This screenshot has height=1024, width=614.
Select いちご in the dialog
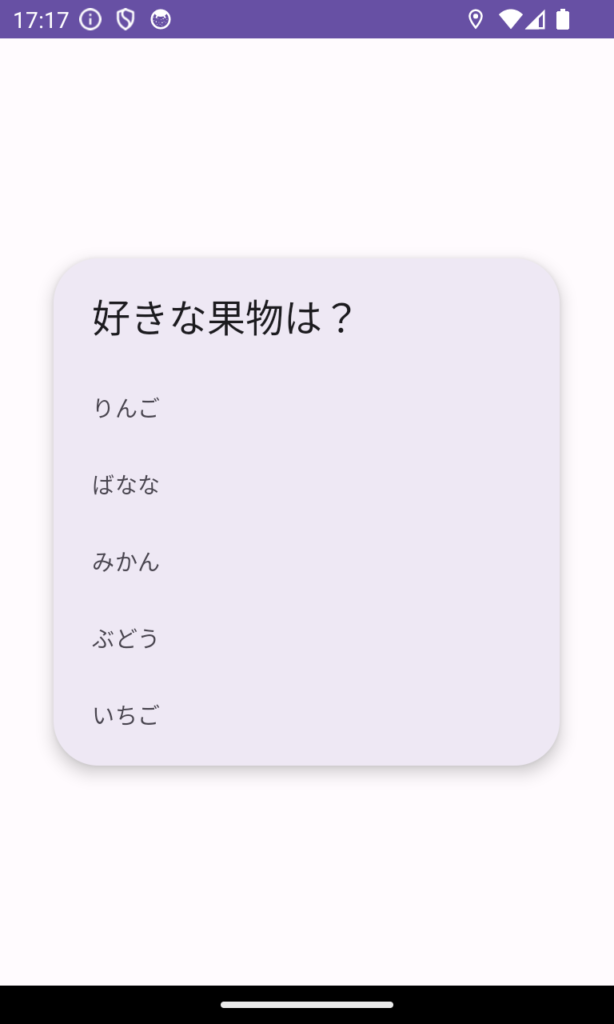[306, 716]
